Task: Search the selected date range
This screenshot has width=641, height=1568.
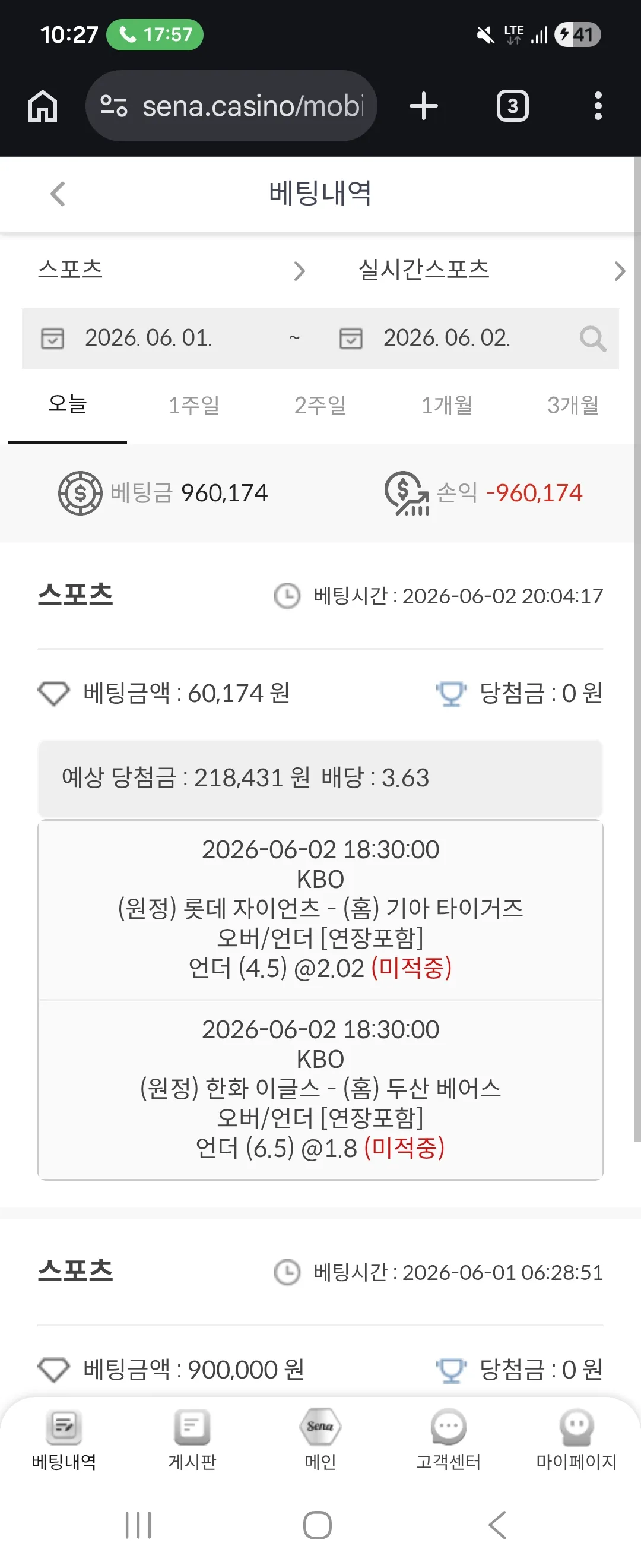Action: pyautogui.click(x=593, y=339)
